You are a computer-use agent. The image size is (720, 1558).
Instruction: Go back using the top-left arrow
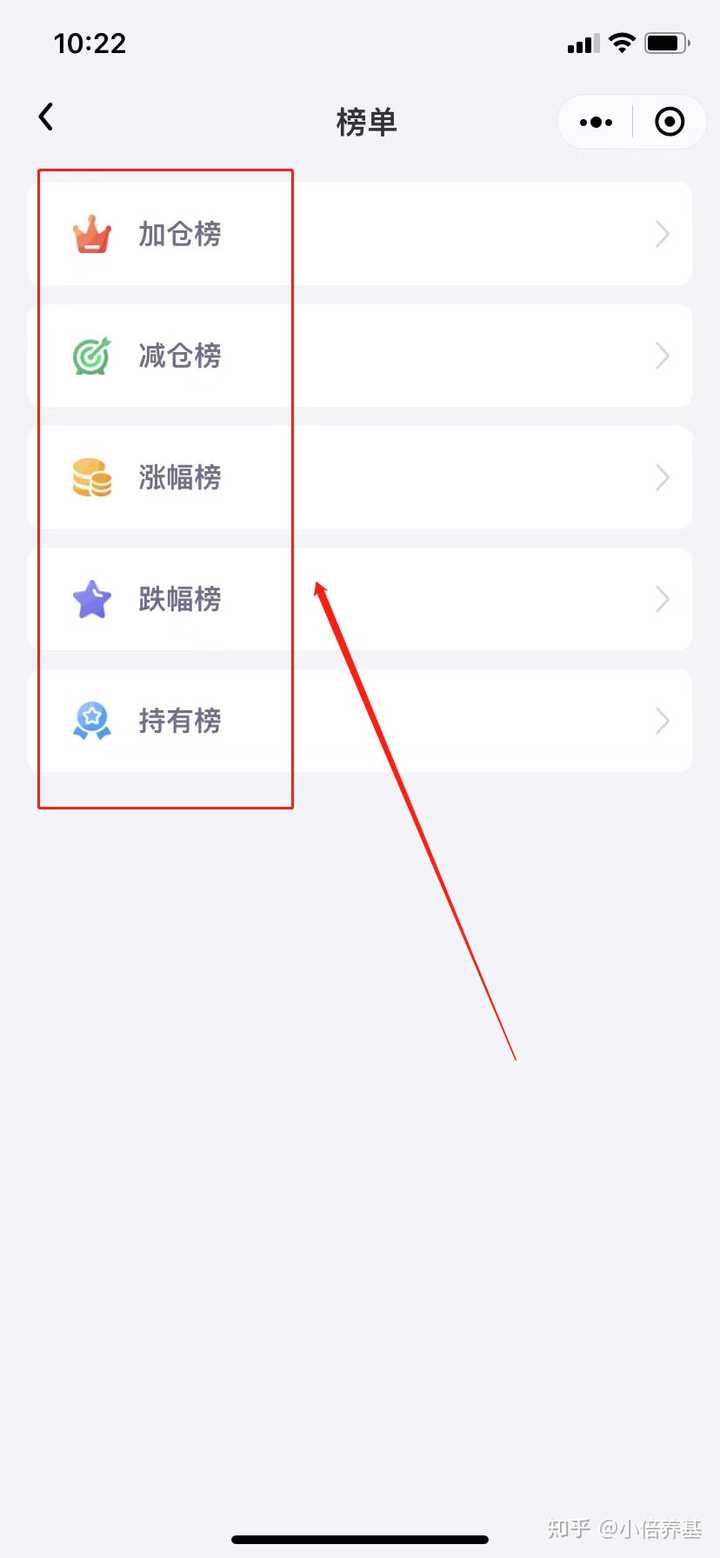[45, 117]
